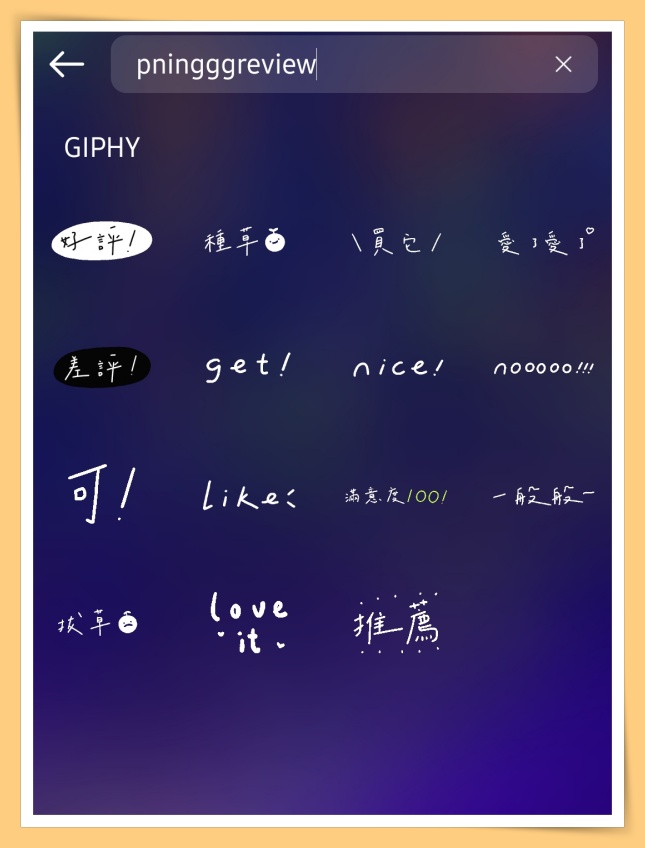Choose the love it sticker
This screenshot has height=848, width=645.
[248, 623]
